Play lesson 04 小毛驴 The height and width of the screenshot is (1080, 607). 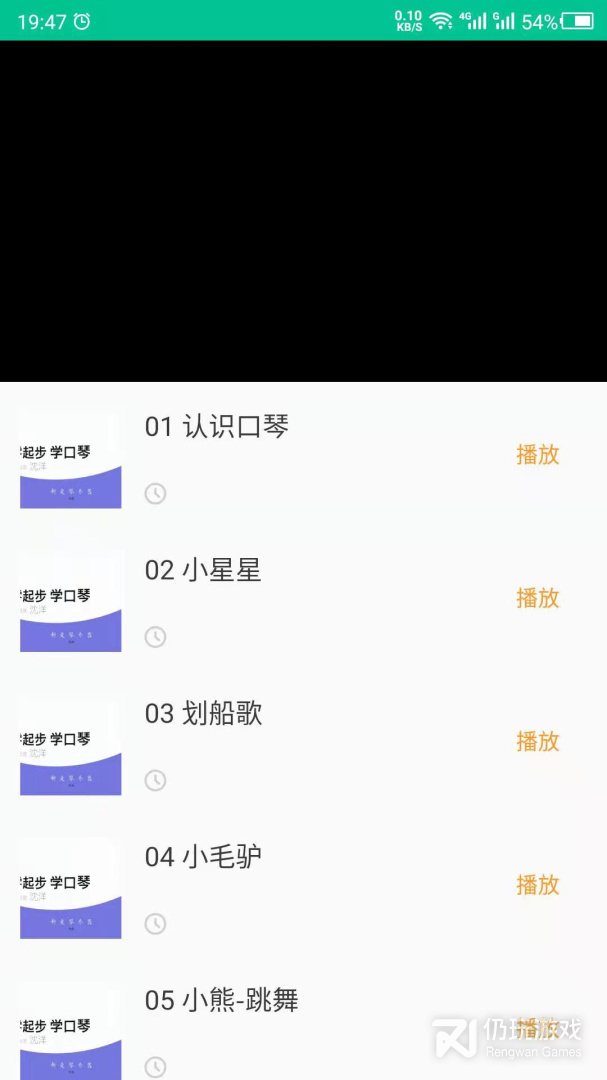coord(537,884)
